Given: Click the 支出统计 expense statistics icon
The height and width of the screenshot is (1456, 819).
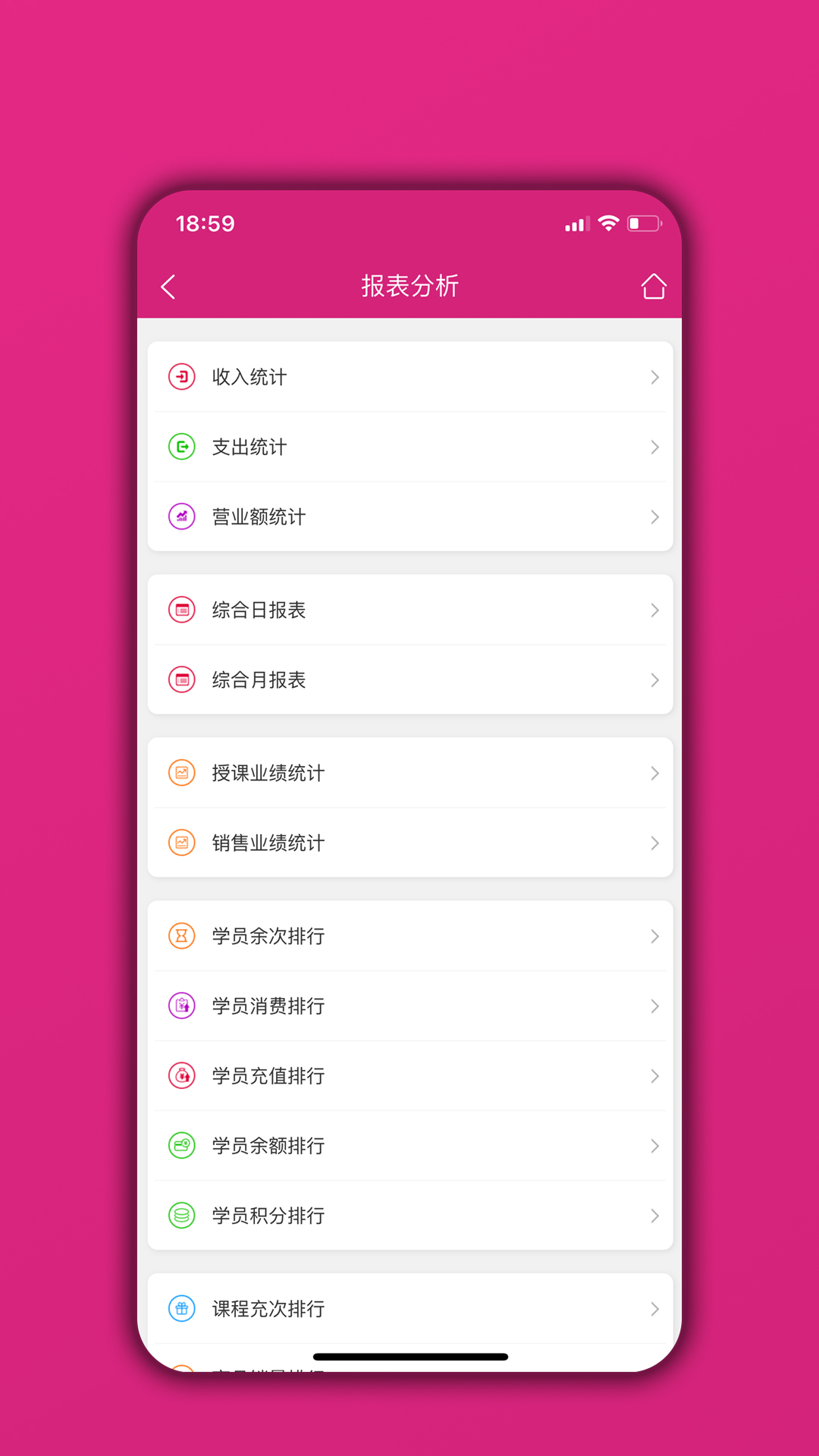Looking at the screenshot, I should tap(181, 447).
